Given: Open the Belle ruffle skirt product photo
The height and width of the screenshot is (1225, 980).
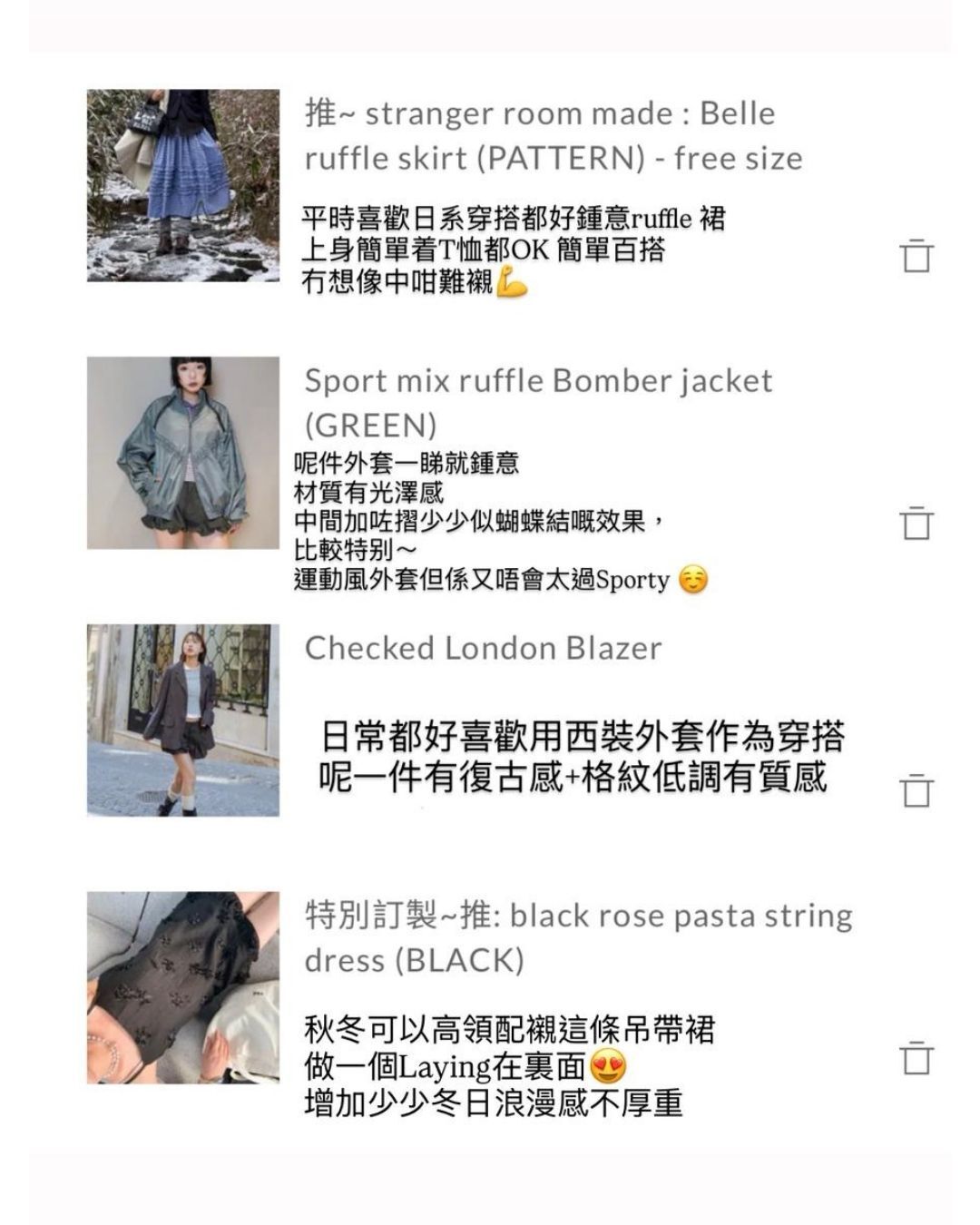Looking at the screenshot, I should point(183,185).
